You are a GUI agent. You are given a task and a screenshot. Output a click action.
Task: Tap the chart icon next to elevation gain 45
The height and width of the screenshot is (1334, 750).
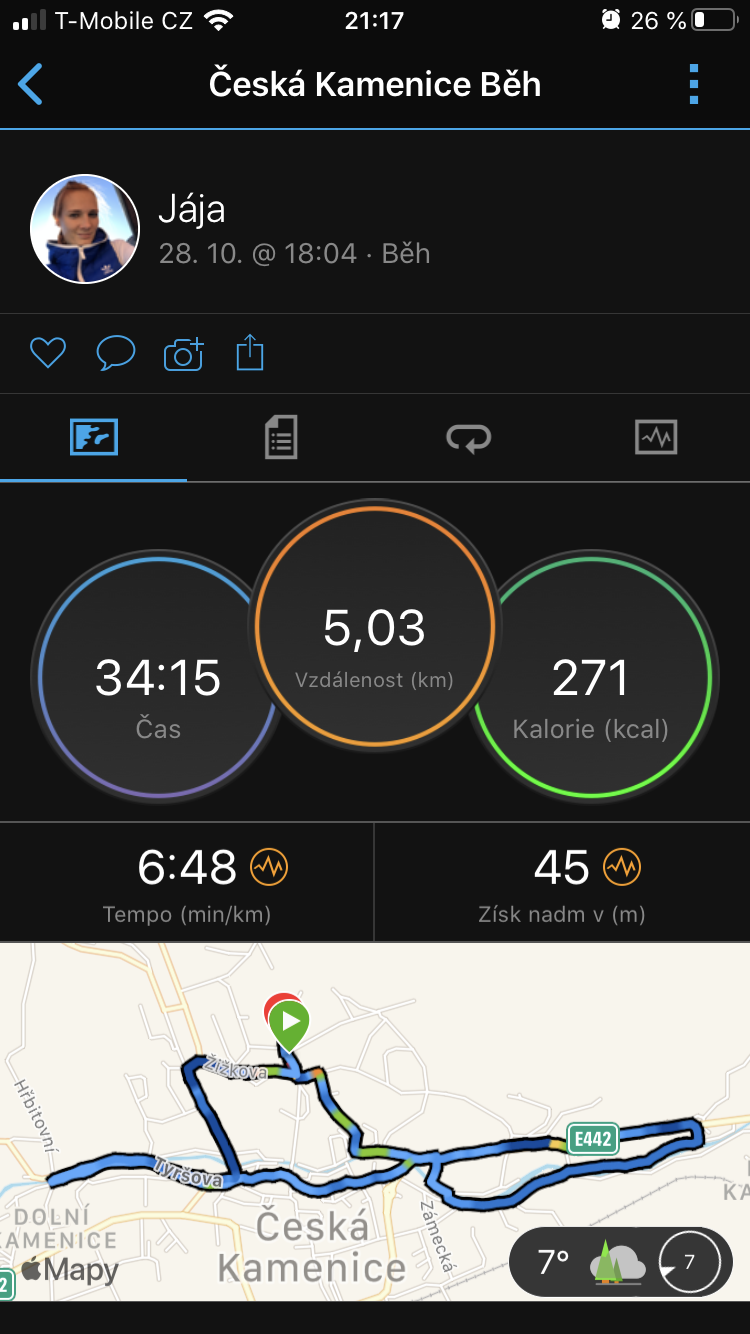tap(622, 867)
